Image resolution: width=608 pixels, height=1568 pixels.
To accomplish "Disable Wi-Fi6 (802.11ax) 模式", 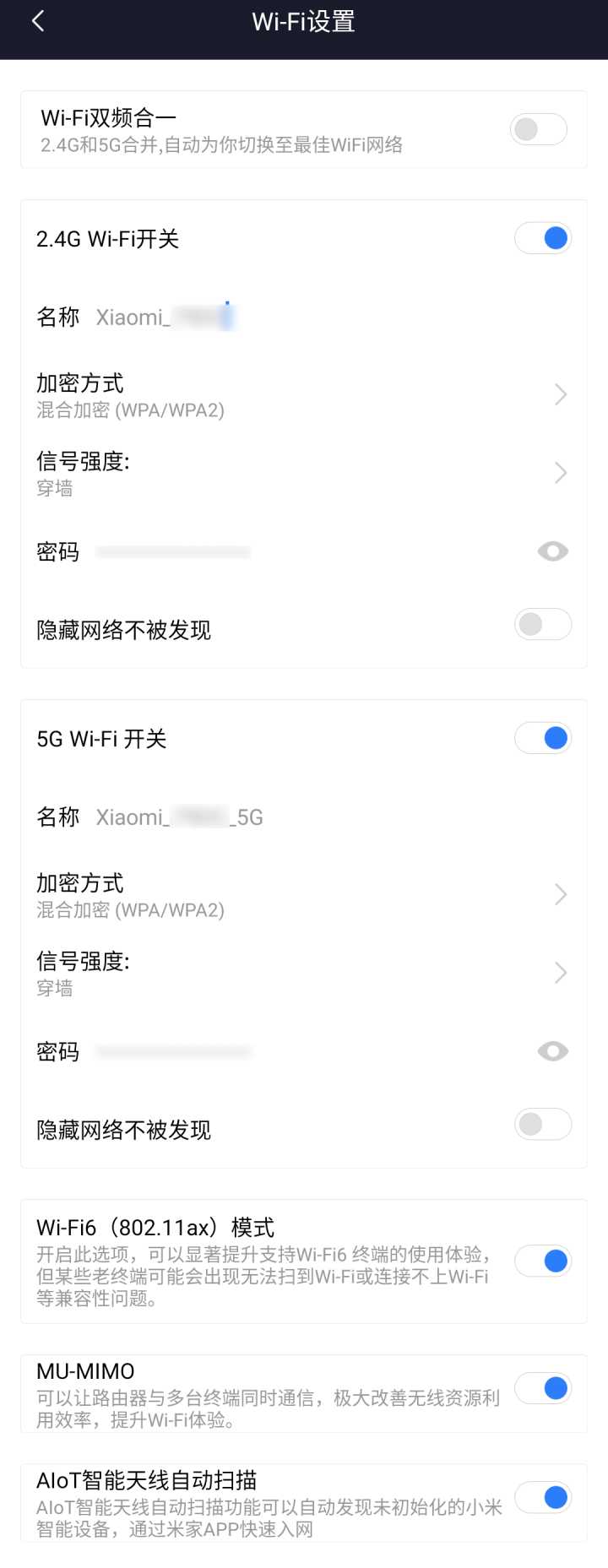I will [543, 1260].
